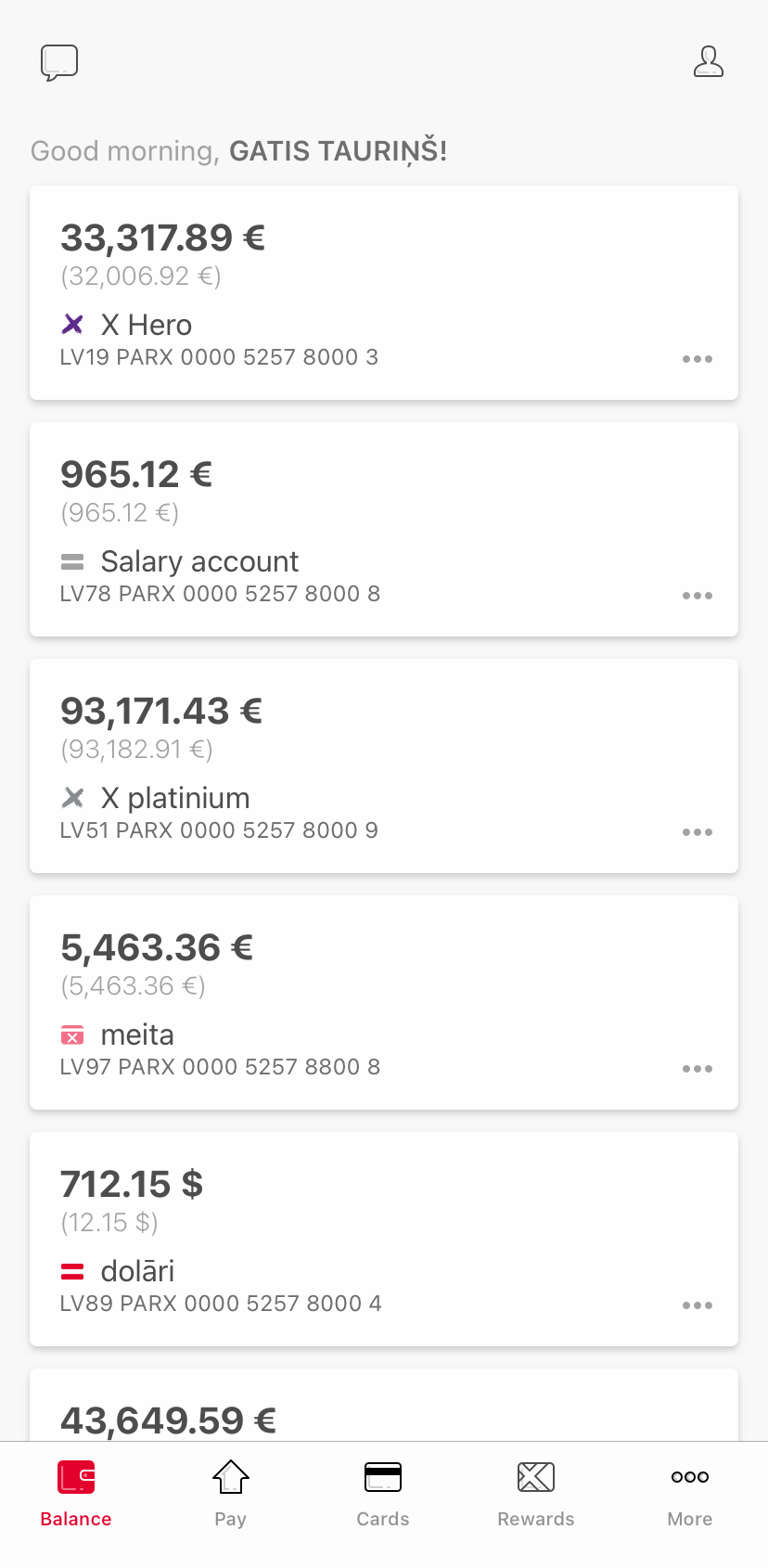Switch to the Rewards tab
Viewport: 768px width, 1568px height.
pos(536,1495)
